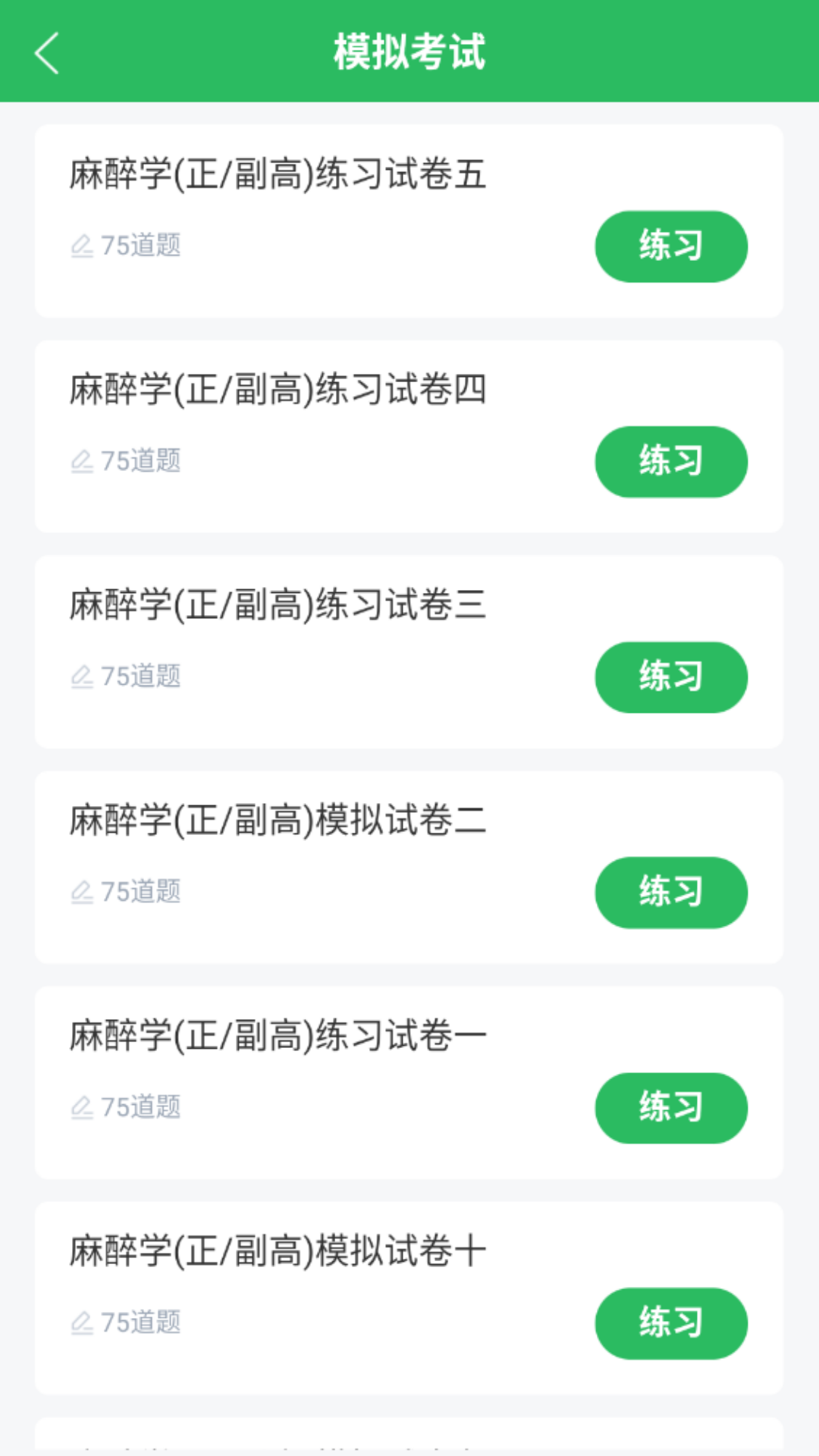Tap 练习 button for 麻醉学(正/副高)练习试卷三
This screenshot has height=1456, width=819.
click(670, 676)
